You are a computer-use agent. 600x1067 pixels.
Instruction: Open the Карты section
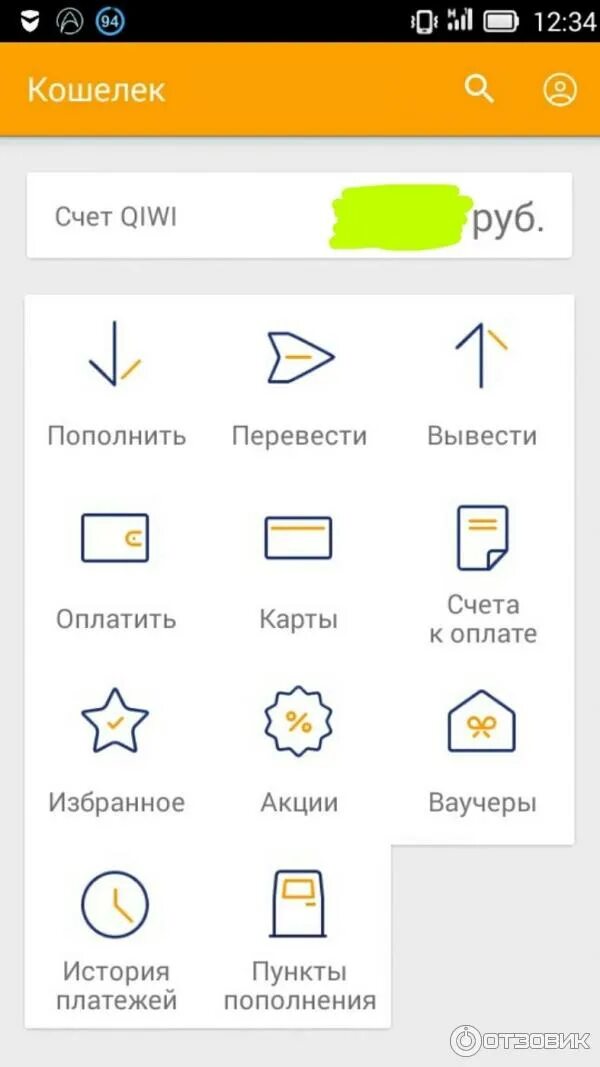coord(299,573)
